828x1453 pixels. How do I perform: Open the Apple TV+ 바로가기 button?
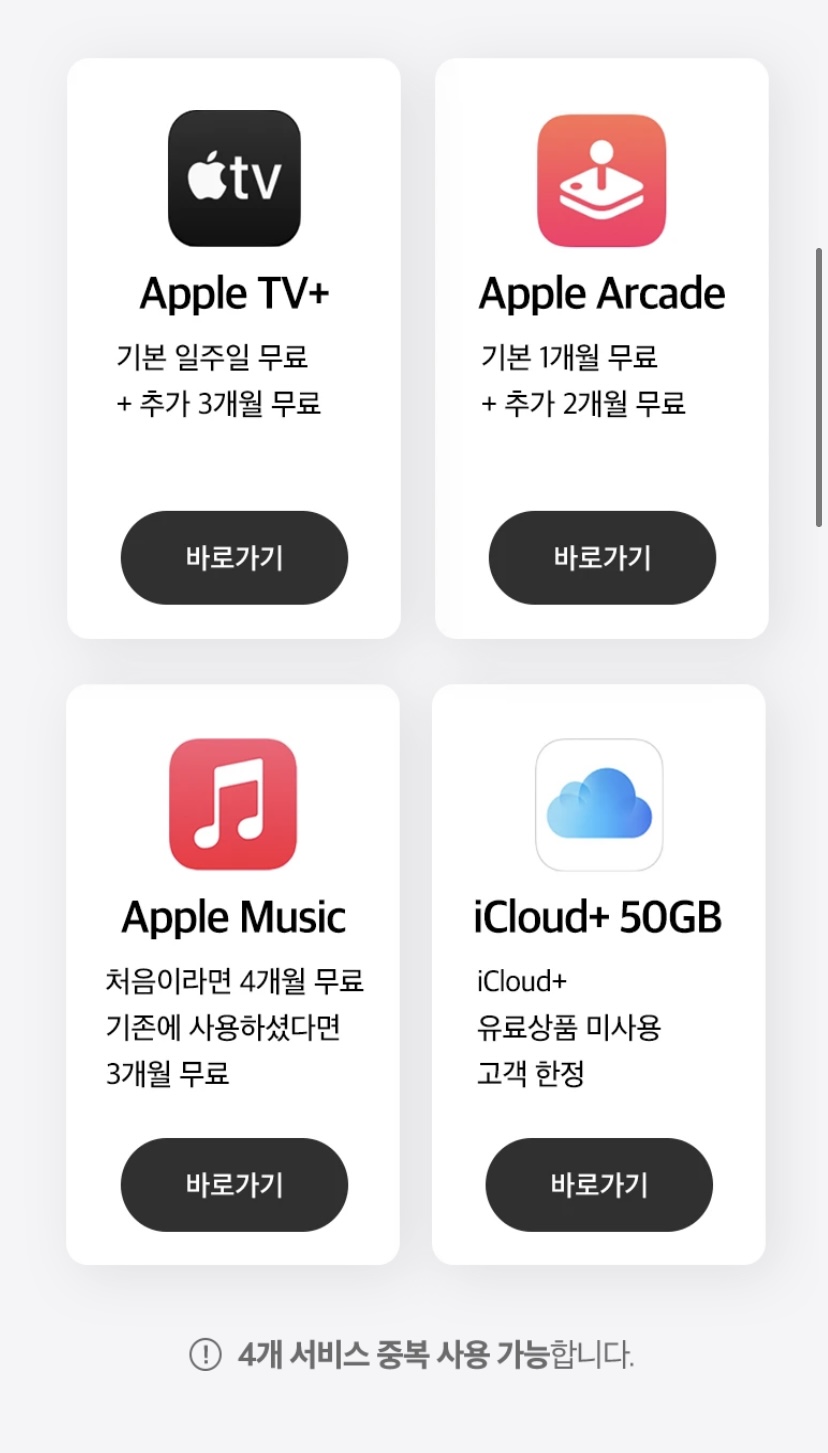click(x=234, y=558)
